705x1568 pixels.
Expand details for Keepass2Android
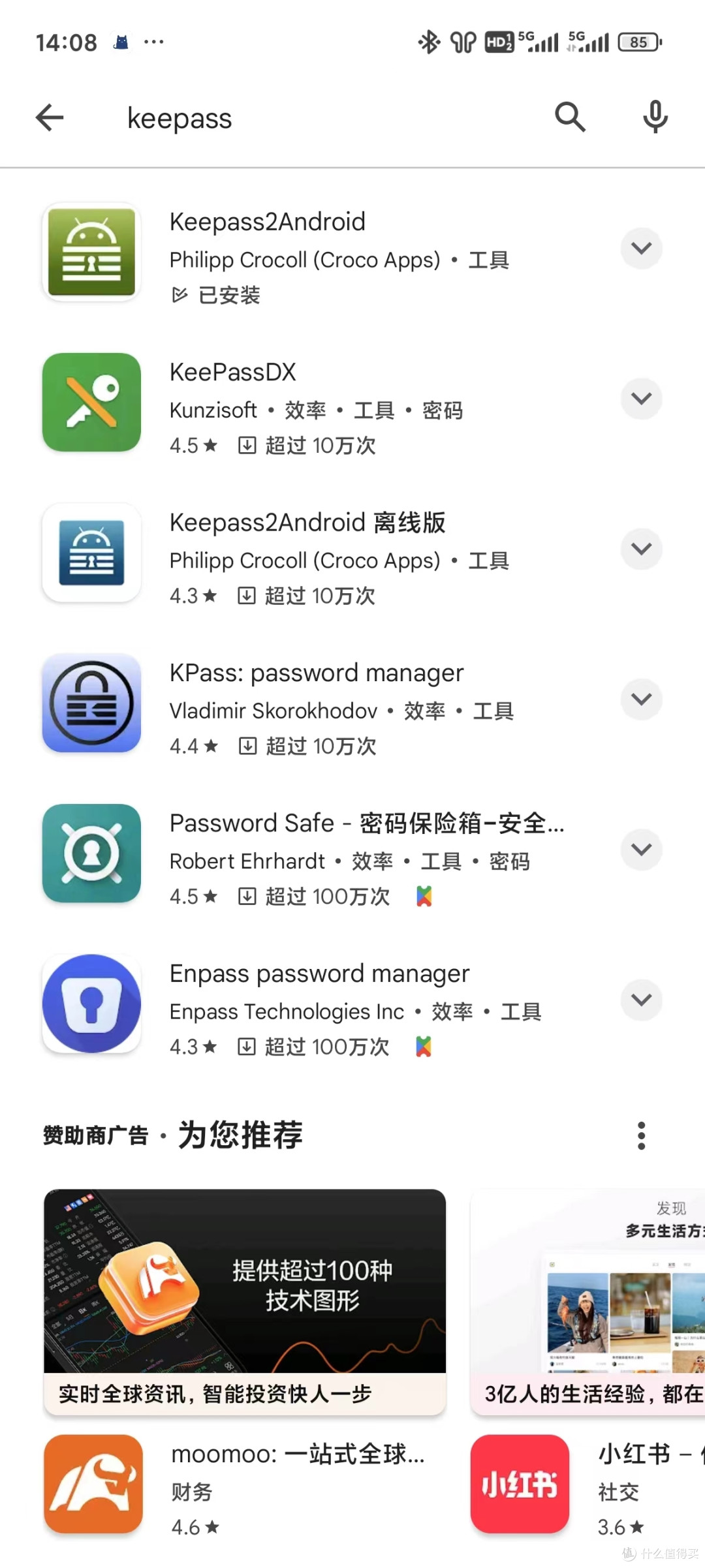point(642,248)
